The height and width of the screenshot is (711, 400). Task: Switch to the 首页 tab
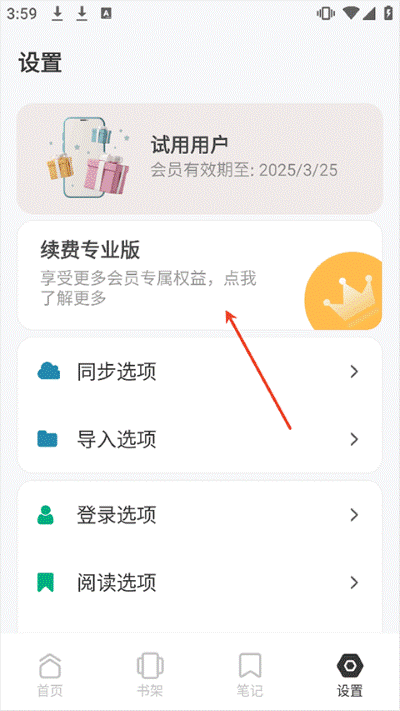[x=50, y=674]
